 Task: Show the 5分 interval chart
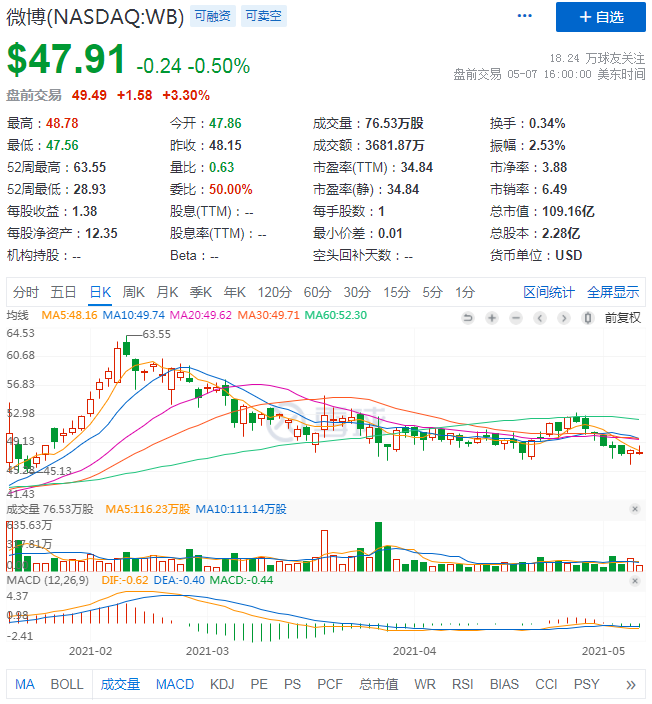coord(432,292)
